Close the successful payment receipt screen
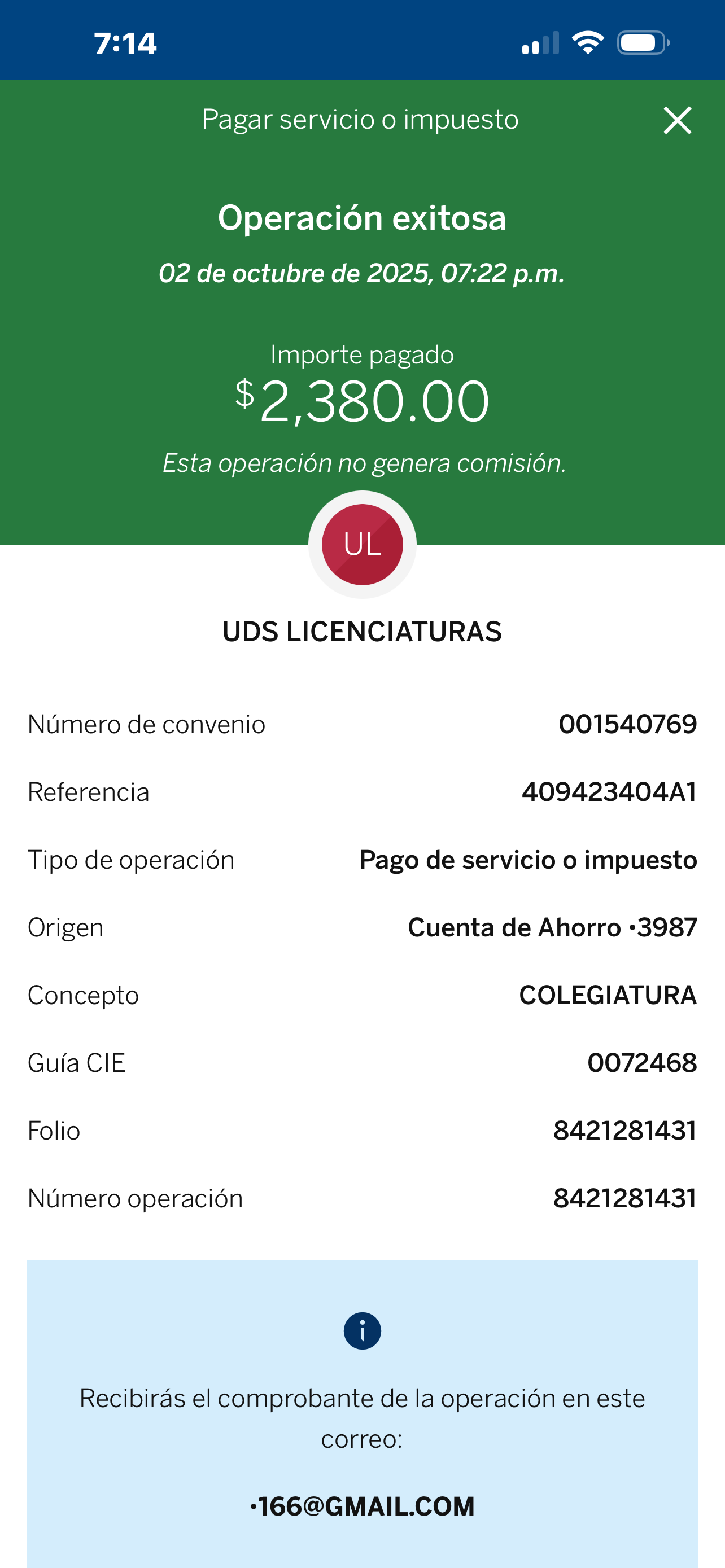725x1568 pixels. [677, 120]
